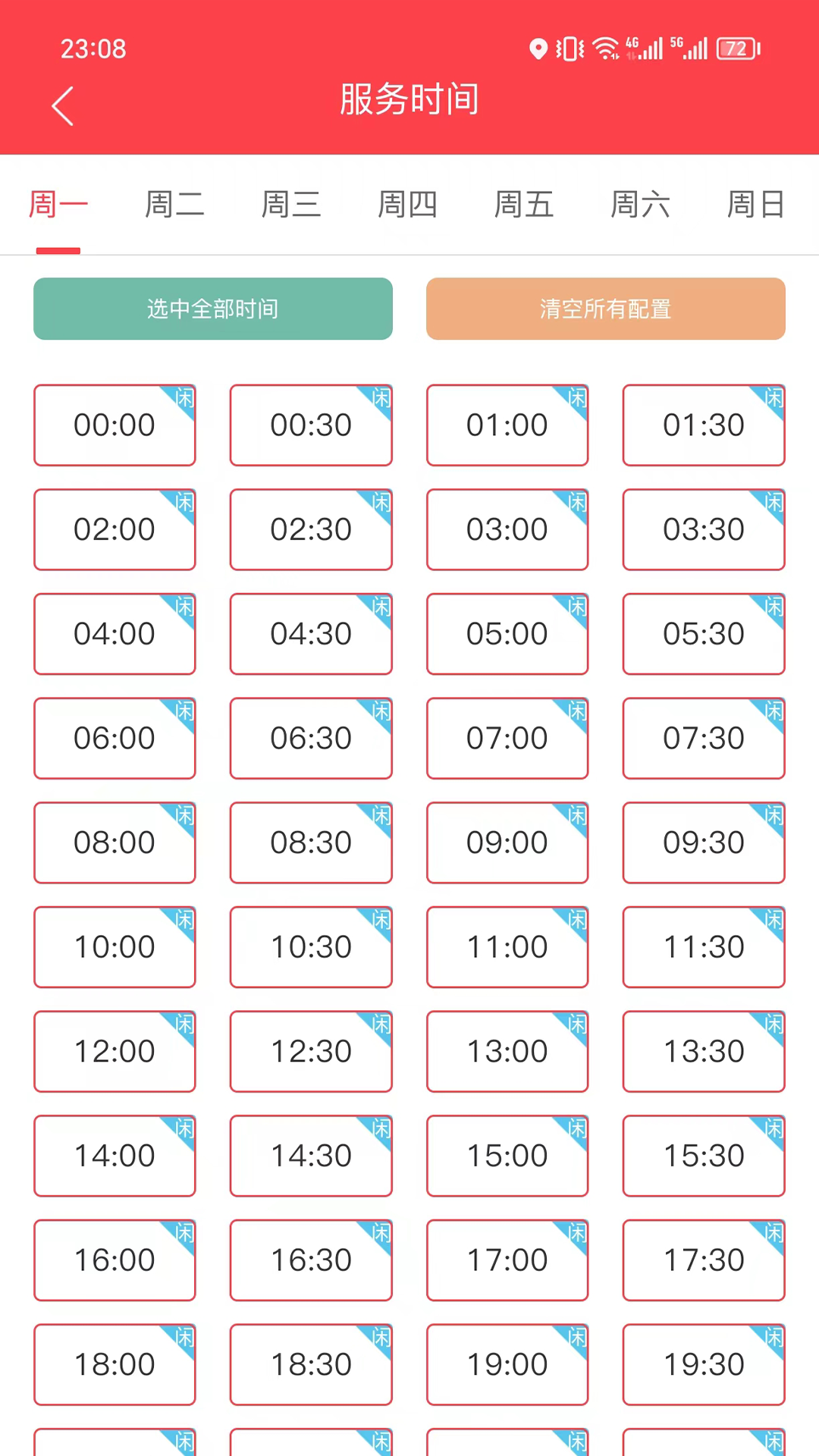Toggle the 01:30 time slot

[x=704, y=425]
